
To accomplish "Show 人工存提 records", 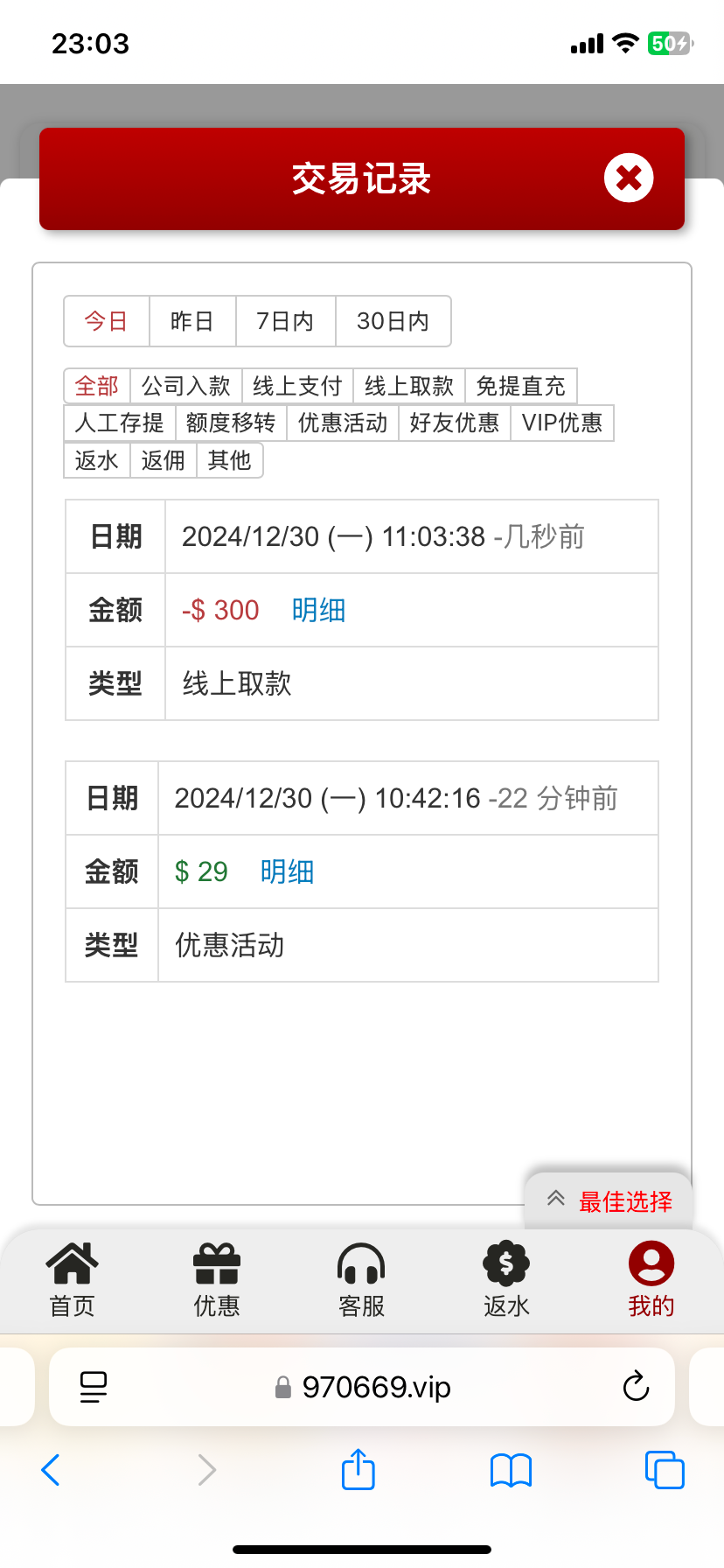I will pos(120,423).
